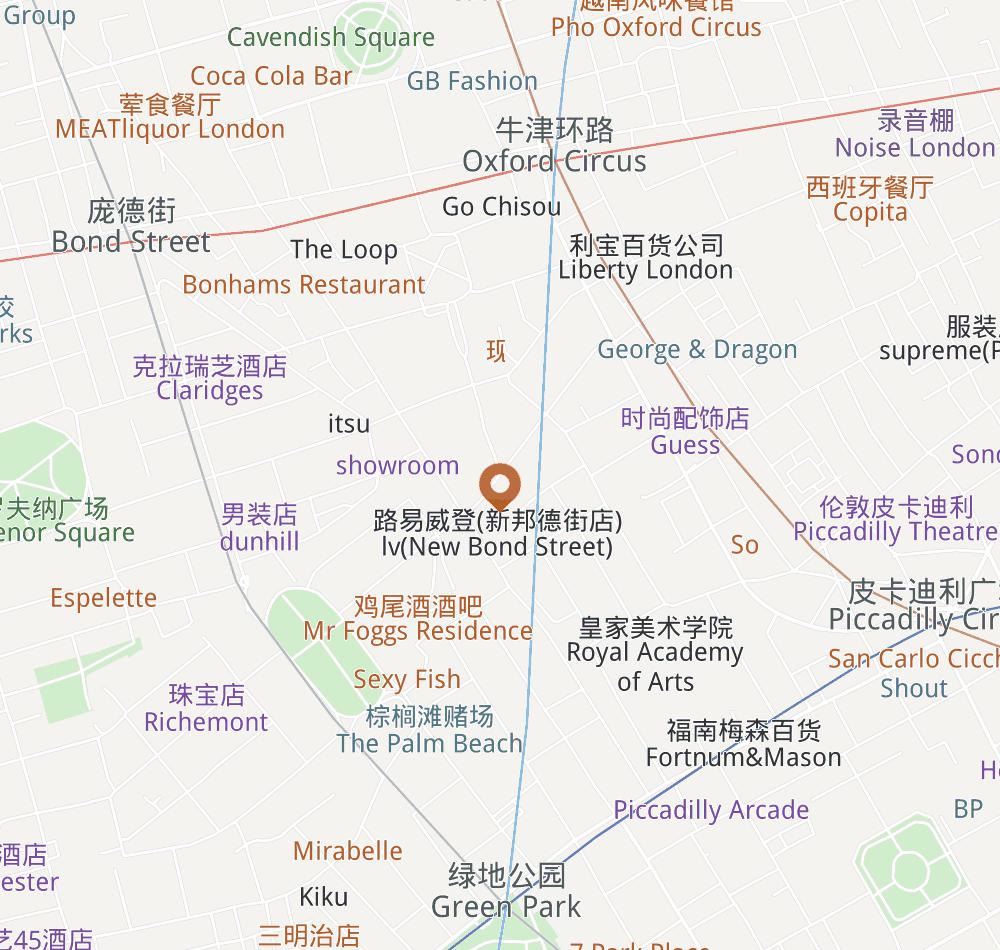Open Cavendish Square park label
Image resolution: width=1000 pixels, height=950 pixels.
tap(331, 38)
